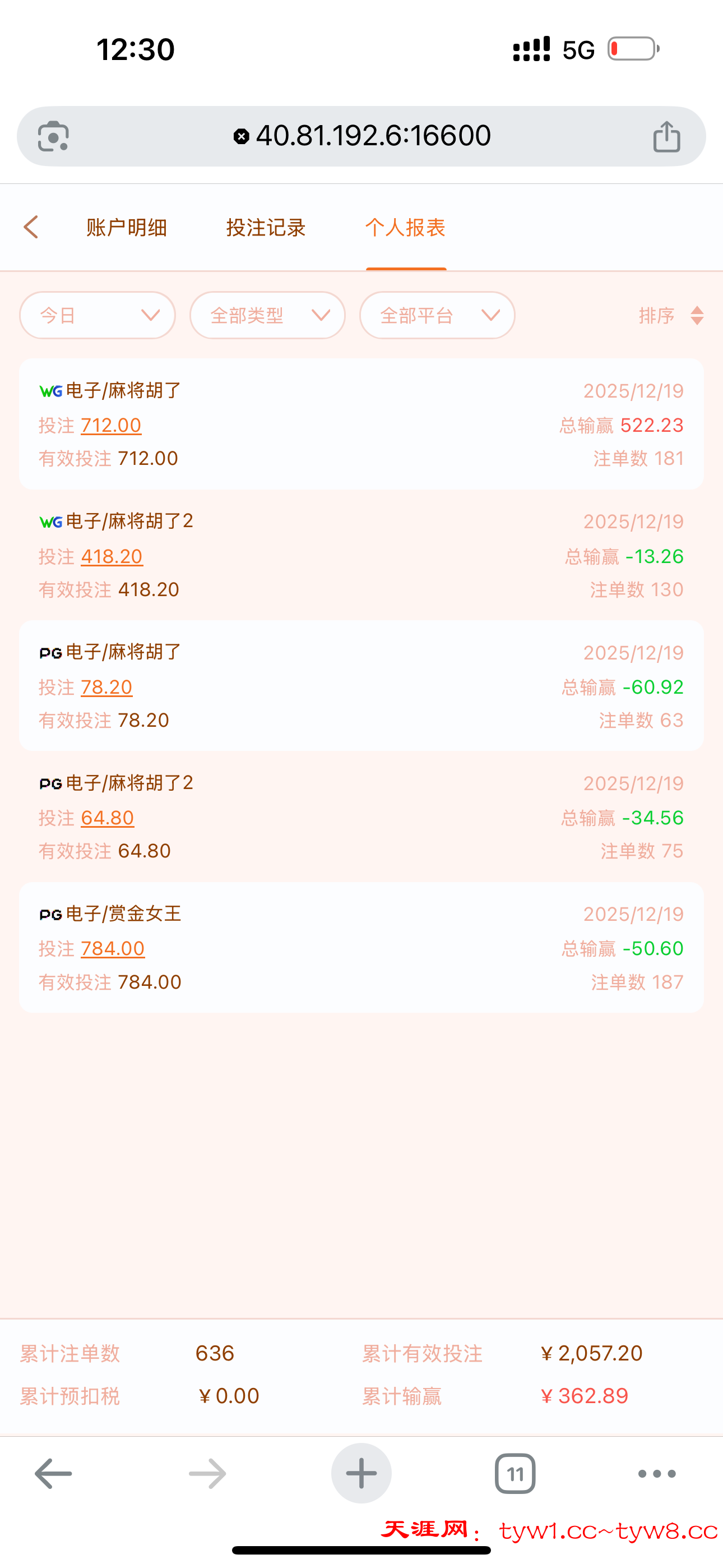
Task: Open the 712.00 bet amount link
Action: click(111, 425)
